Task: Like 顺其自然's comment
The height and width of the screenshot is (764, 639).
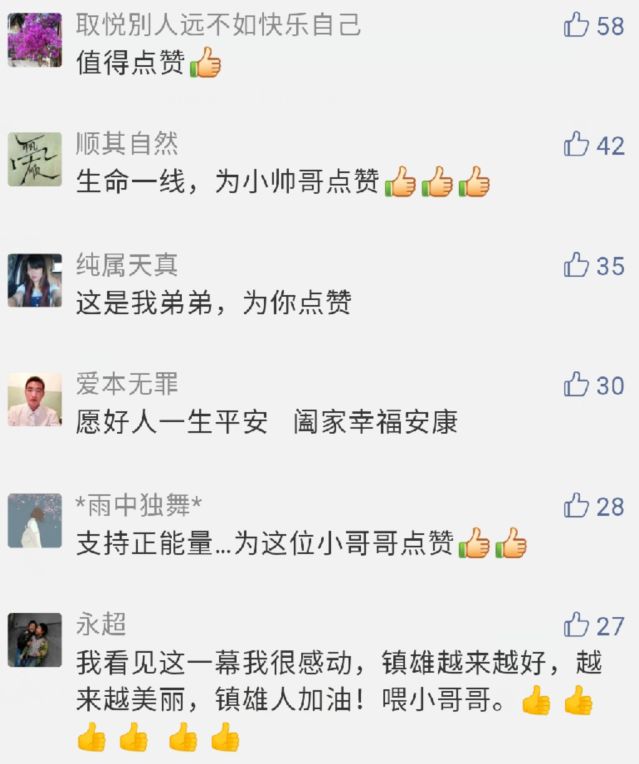Action: (x=577, y=145)
